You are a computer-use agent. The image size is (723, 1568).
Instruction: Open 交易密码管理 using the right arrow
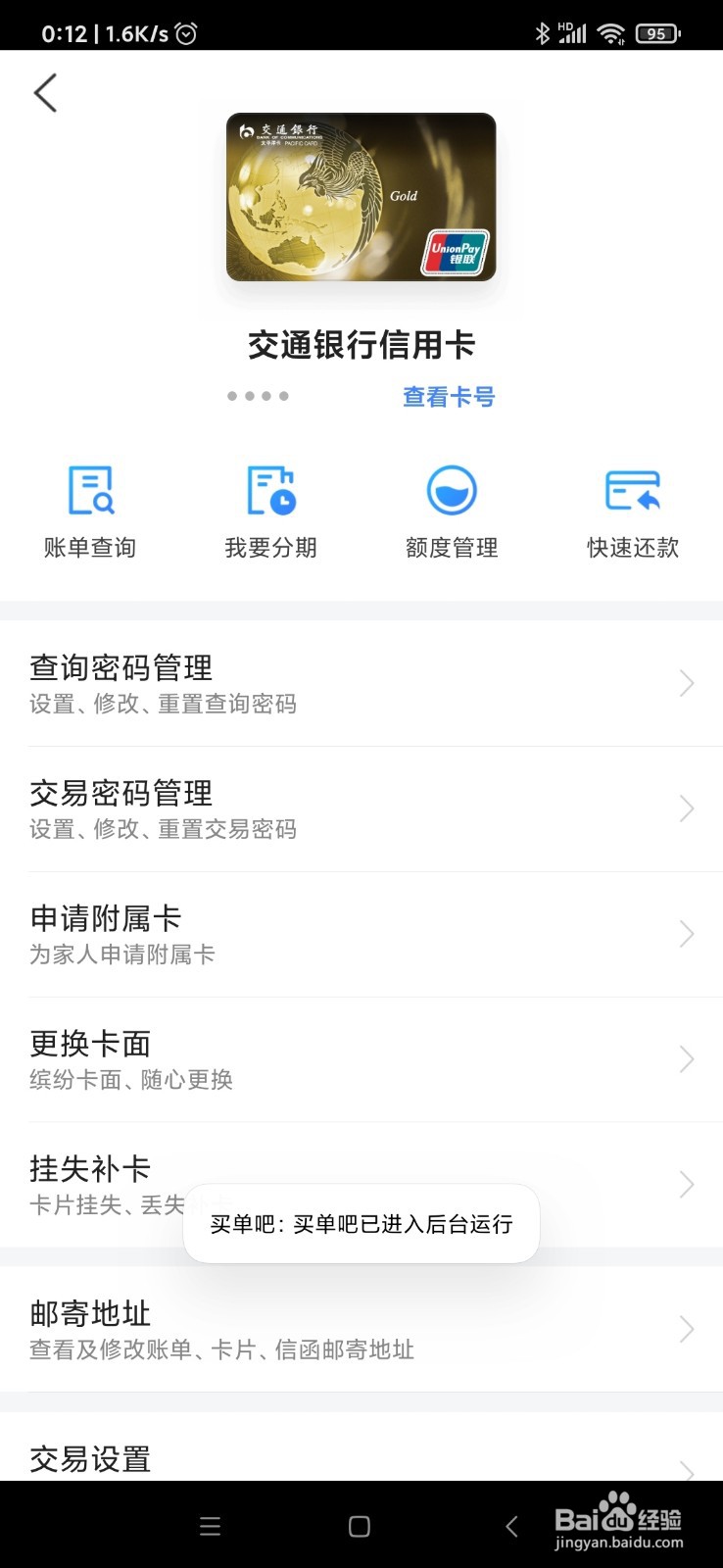pyautogui.click(x=685, y=808)
